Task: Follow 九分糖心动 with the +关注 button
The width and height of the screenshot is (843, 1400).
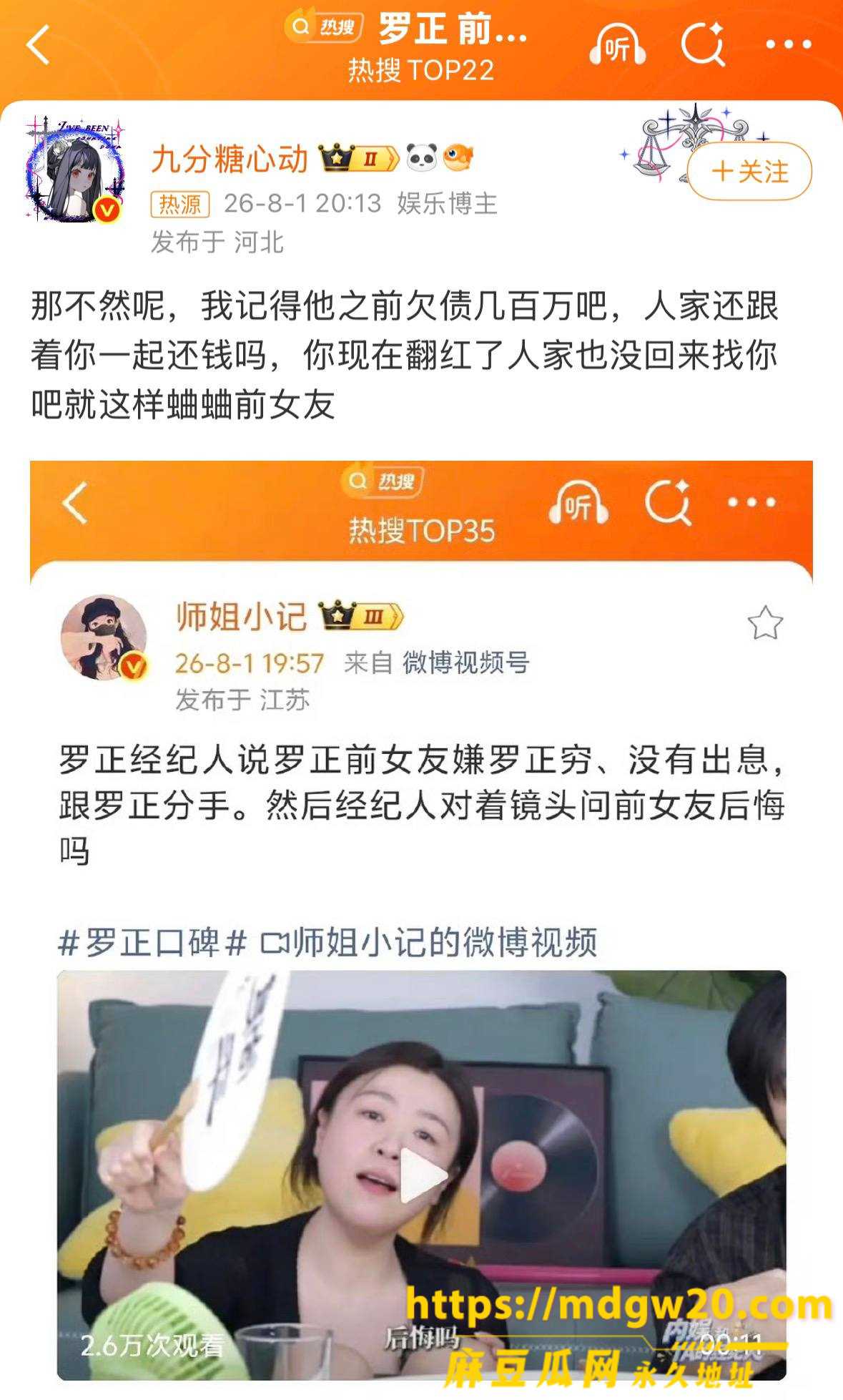Action: click(x=749, y=172)
